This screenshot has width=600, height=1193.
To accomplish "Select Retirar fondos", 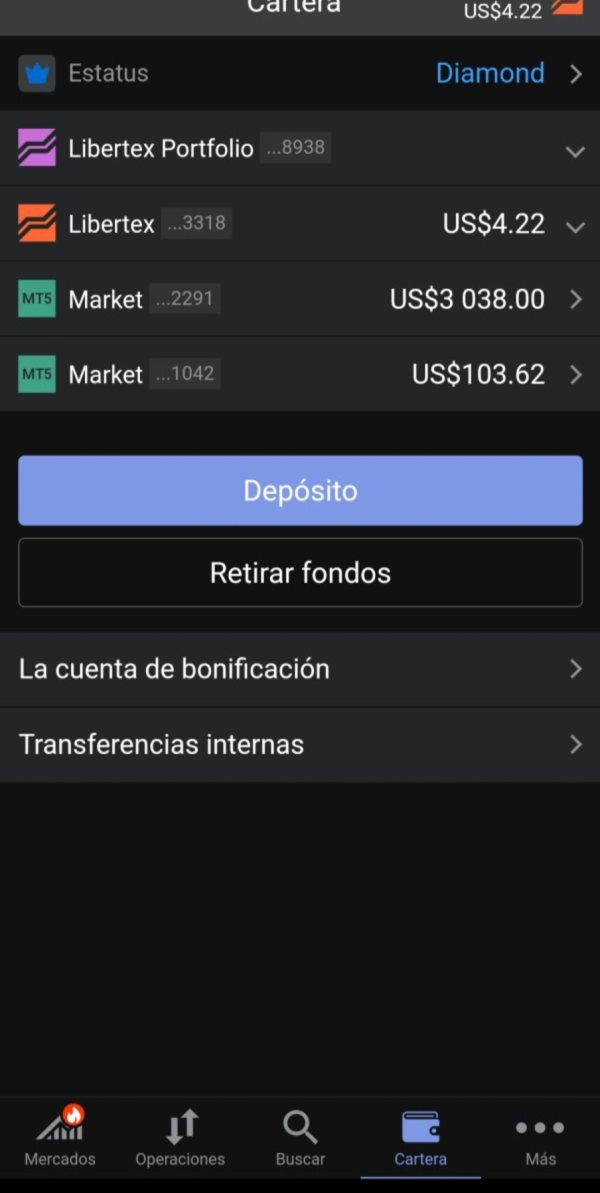I will 300,573.
